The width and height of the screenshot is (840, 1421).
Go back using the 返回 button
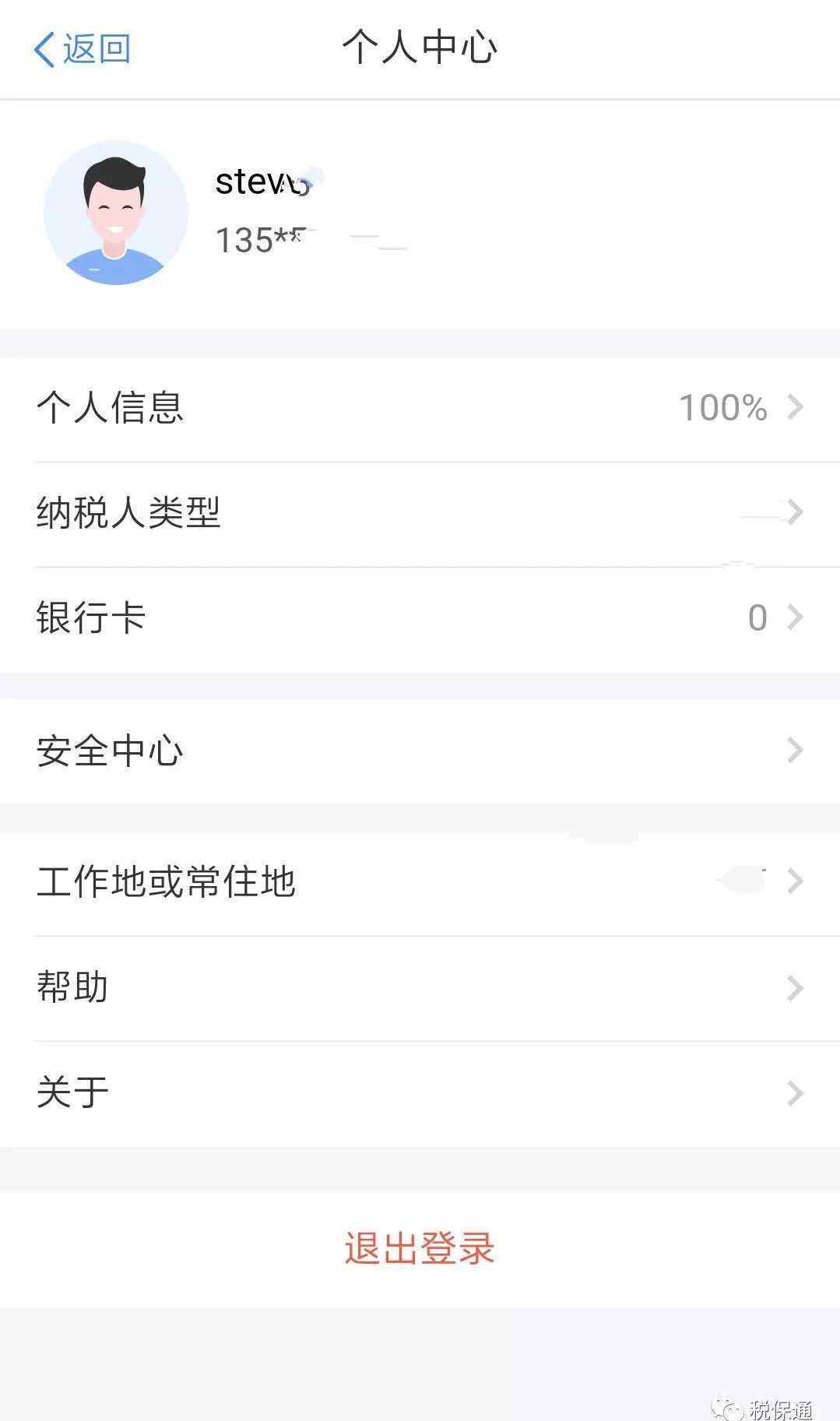pyautogui.click(x=82, y=49)
